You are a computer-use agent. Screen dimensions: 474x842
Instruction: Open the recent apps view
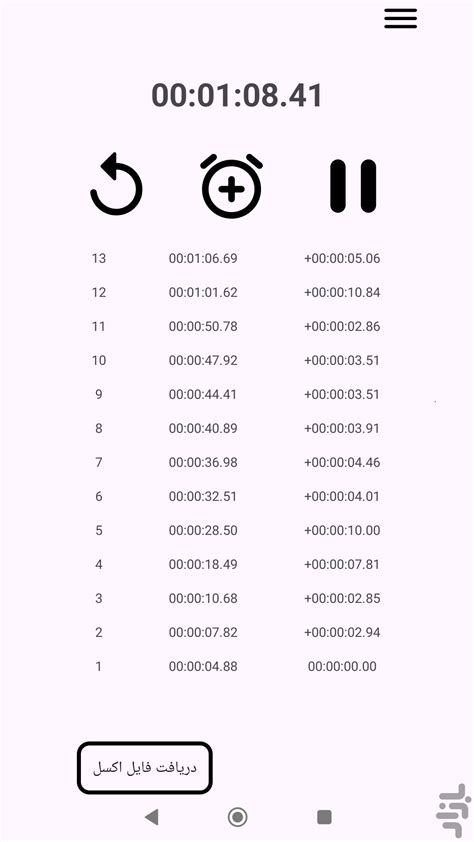click(324, 817)
